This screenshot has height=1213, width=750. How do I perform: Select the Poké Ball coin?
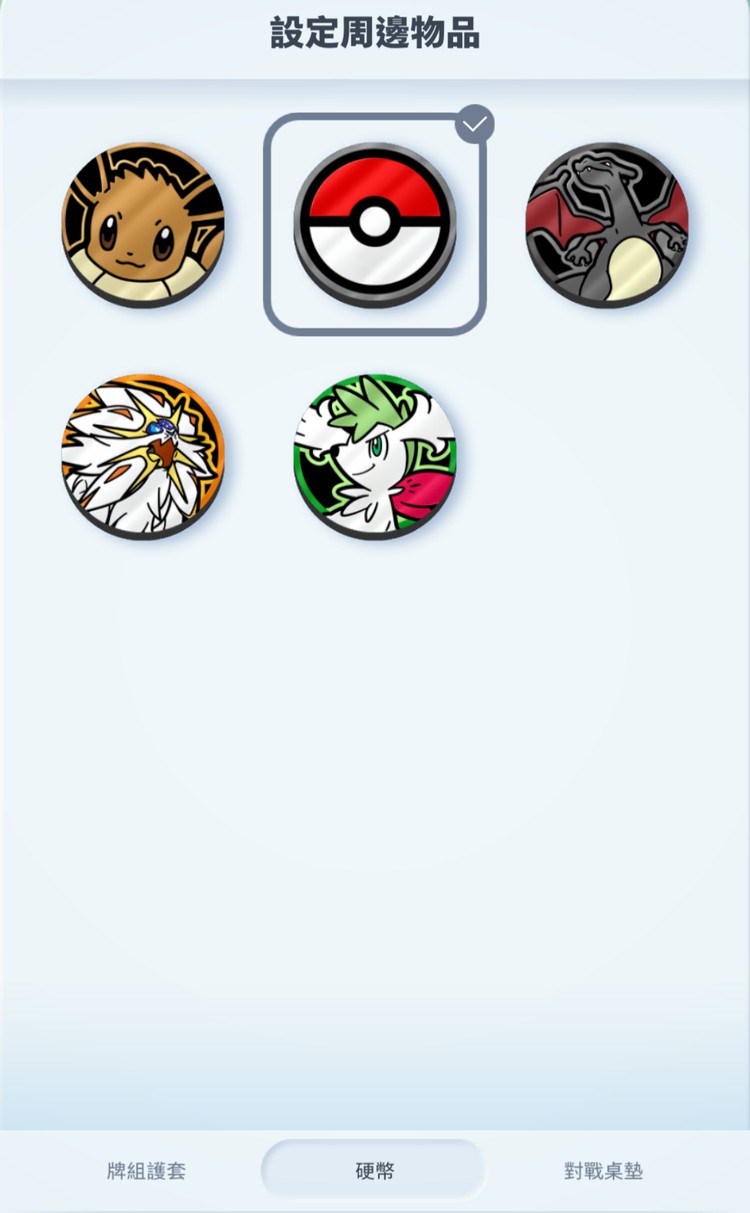point(375,225)
